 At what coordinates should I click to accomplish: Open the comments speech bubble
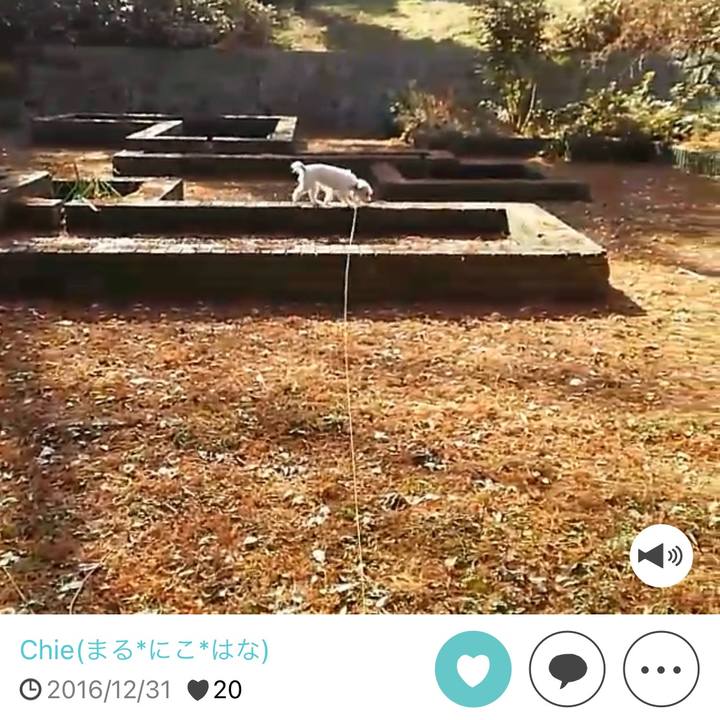(x=567, y=669)
